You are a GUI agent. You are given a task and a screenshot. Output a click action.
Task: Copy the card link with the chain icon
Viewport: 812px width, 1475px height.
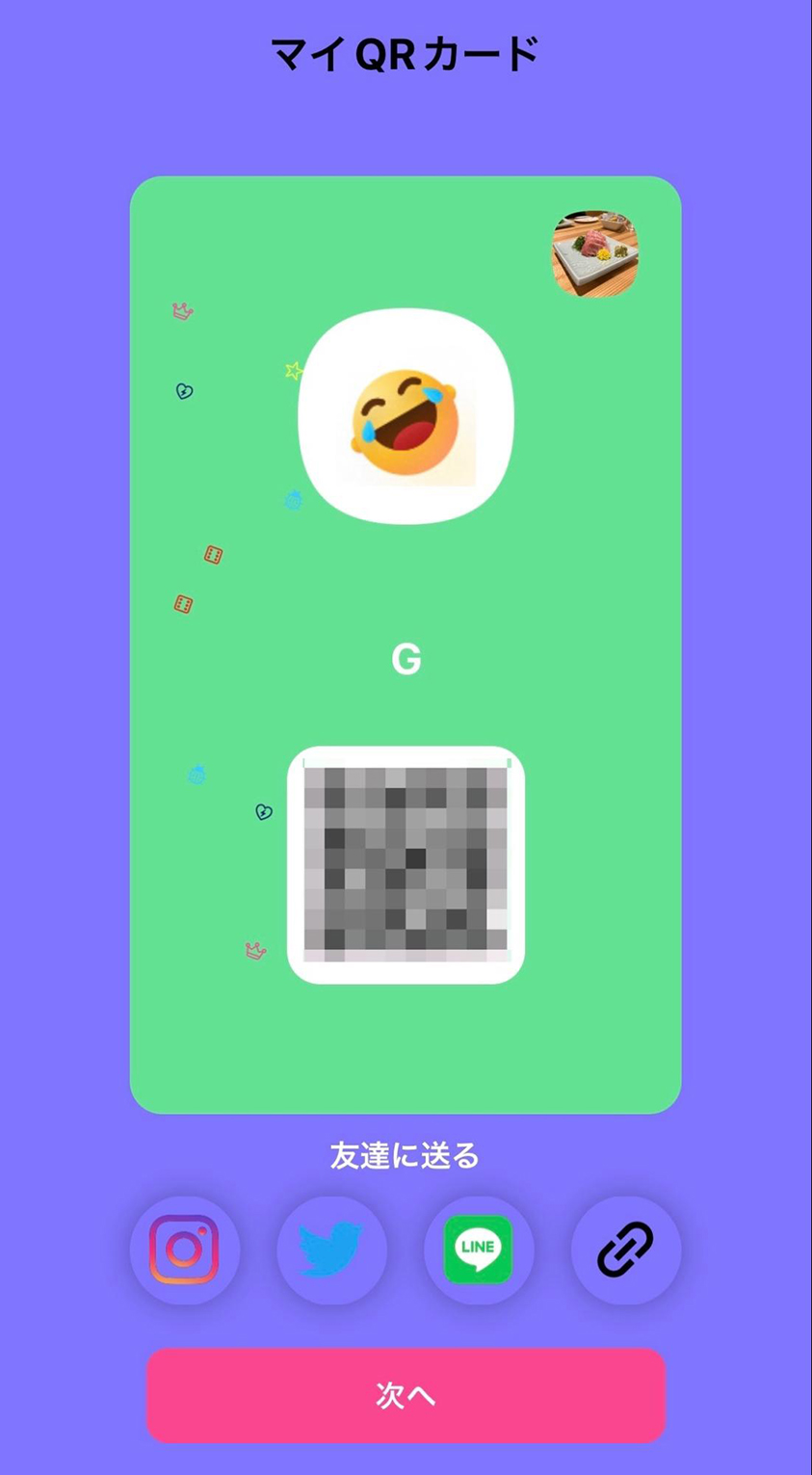click(626, 1250)
